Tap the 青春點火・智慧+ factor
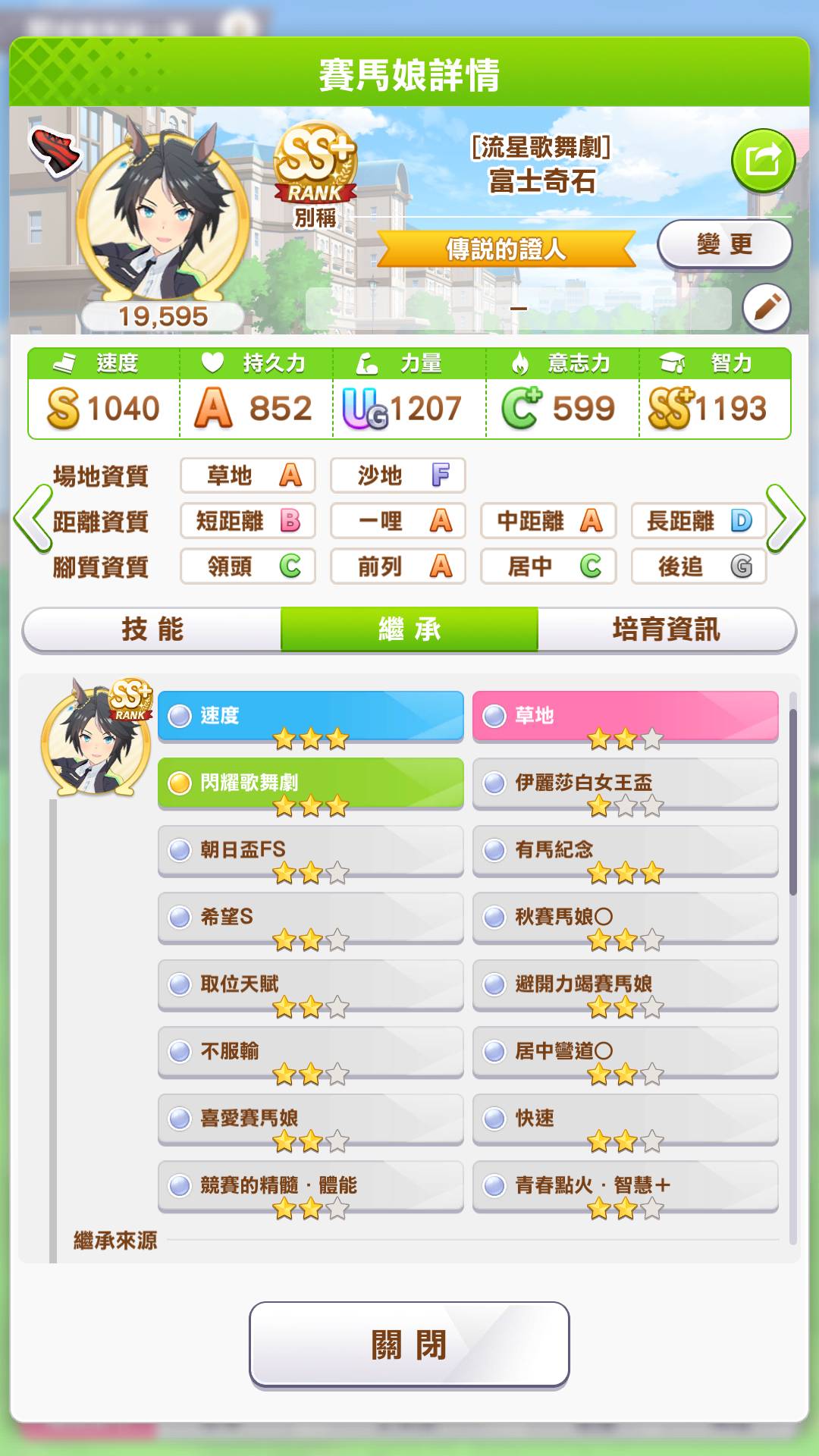Screen dimensions: 819x1456 (625, 1185)
